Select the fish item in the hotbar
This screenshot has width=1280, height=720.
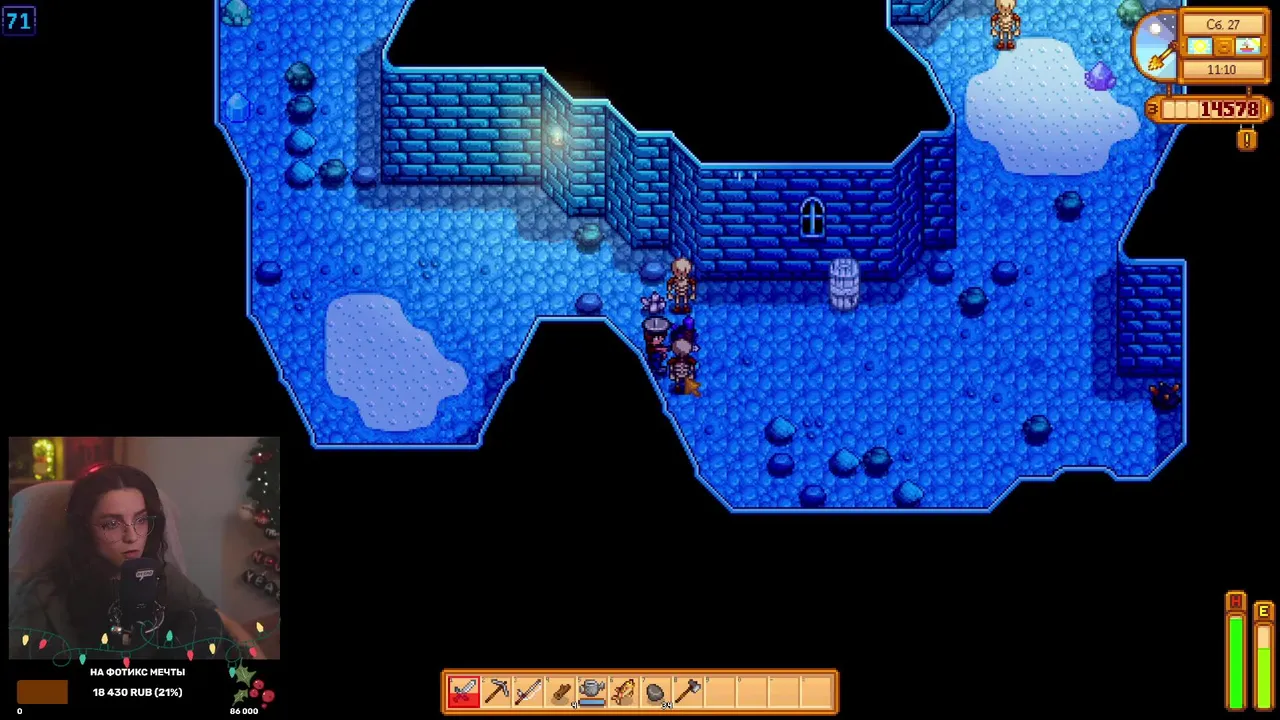624,692
